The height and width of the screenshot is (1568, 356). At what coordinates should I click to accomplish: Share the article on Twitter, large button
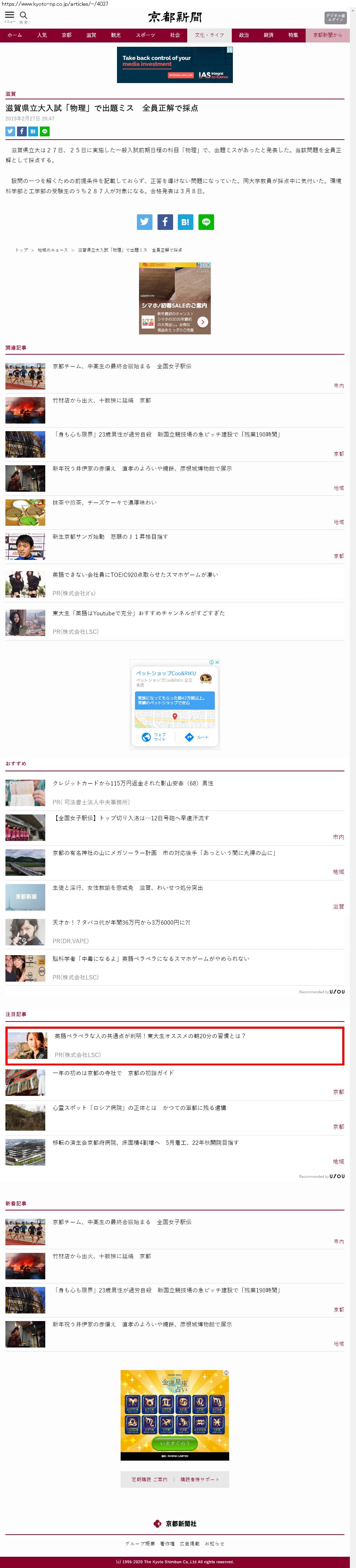[x=145, y=222]
